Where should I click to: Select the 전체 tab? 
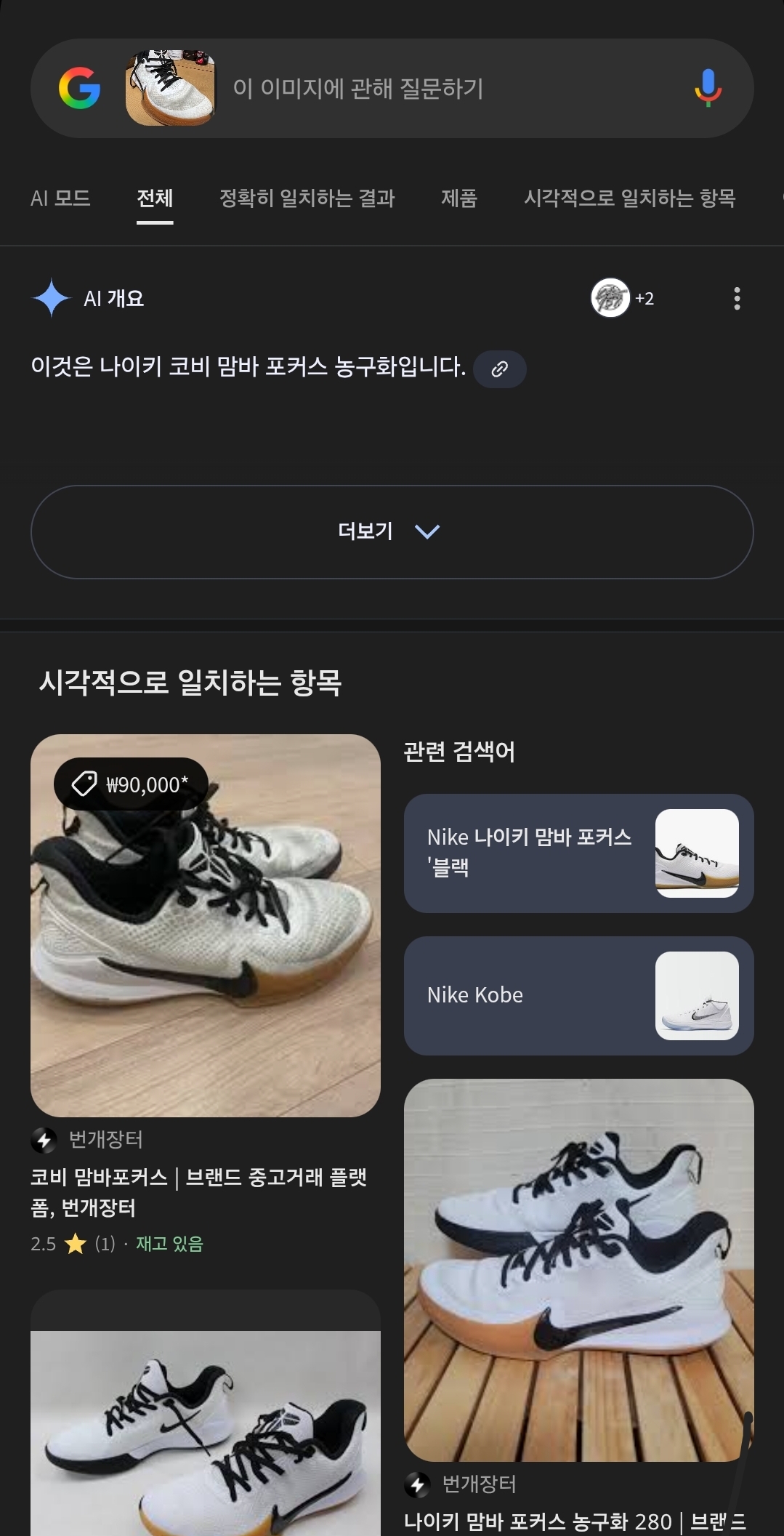click(x=155, y=198)
